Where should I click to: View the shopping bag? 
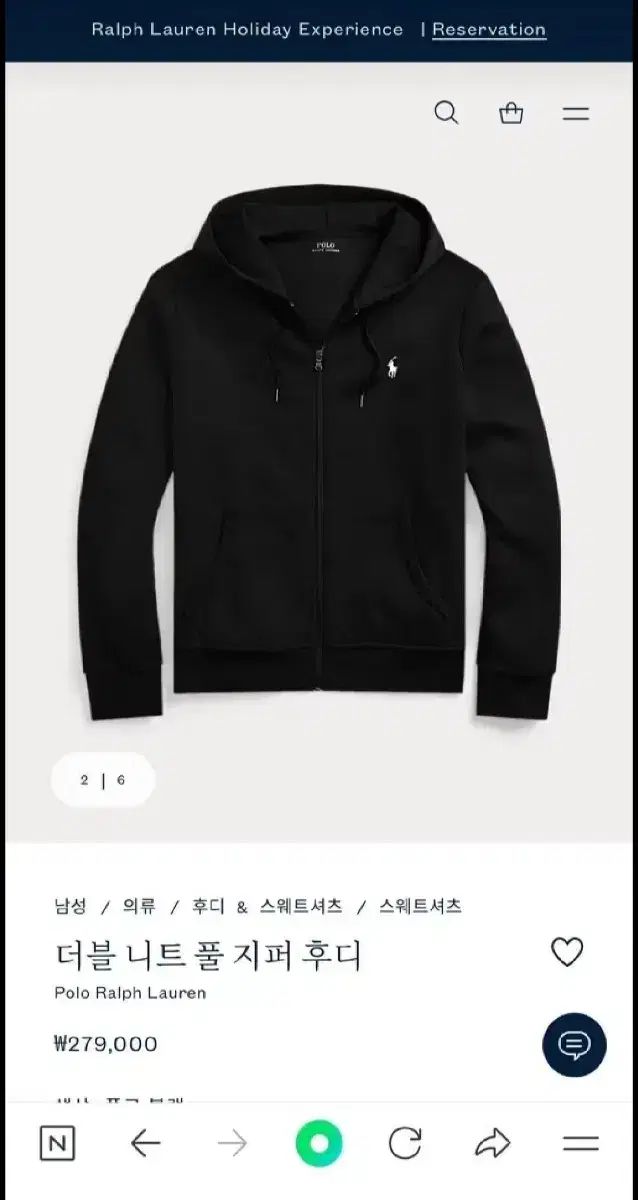(511, 113)
